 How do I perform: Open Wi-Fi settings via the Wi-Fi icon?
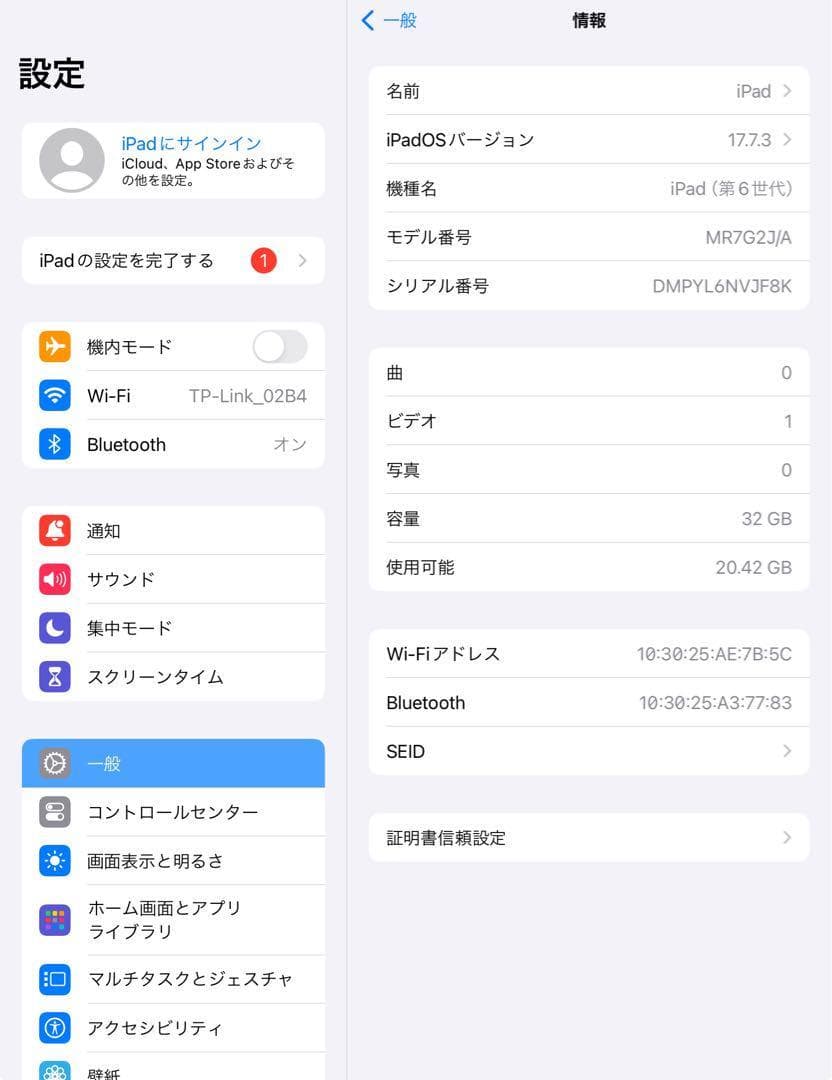pos(54,395)
